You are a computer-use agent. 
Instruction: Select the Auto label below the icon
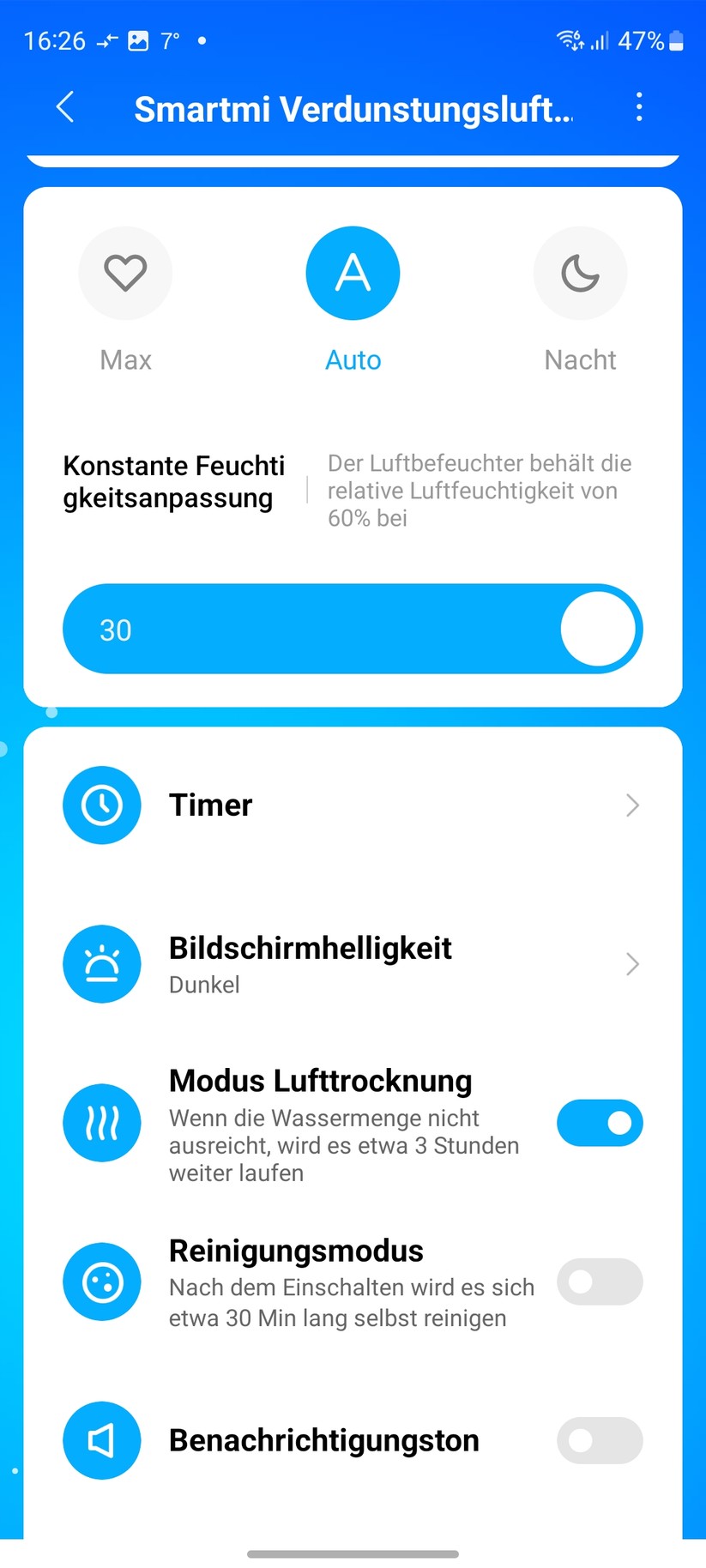(x=353, y=359)
